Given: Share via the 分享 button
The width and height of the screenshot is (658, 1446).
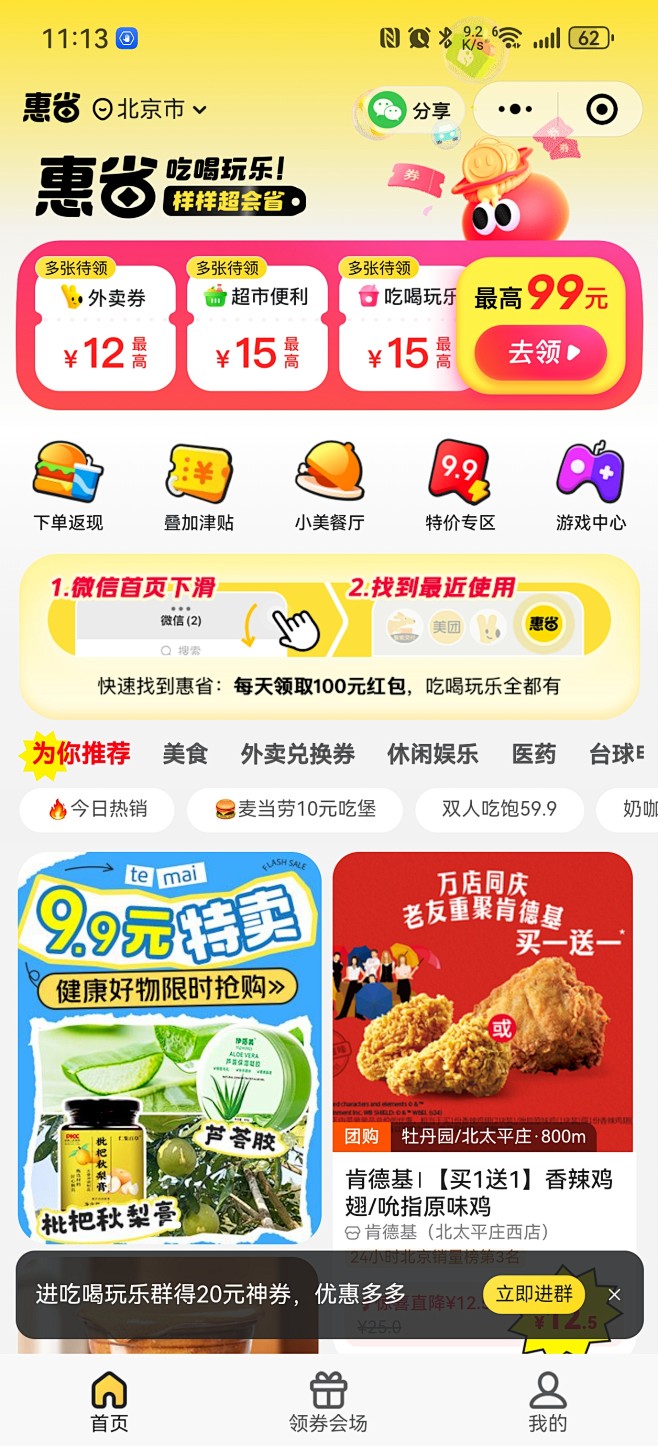Looking at the screenshot, I should coord(411,110).
